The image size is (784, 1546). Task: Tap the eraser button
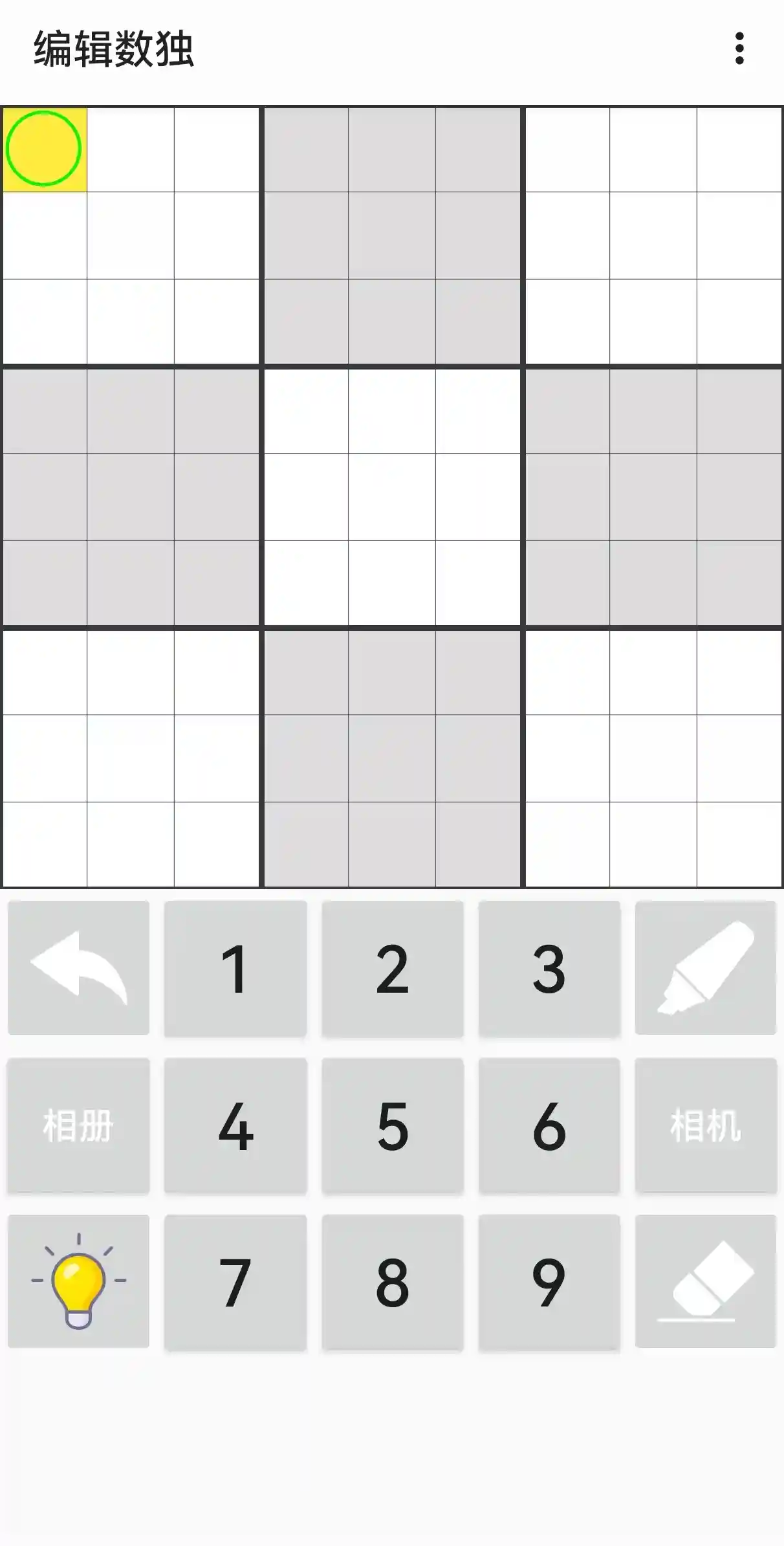[705, 1281]
